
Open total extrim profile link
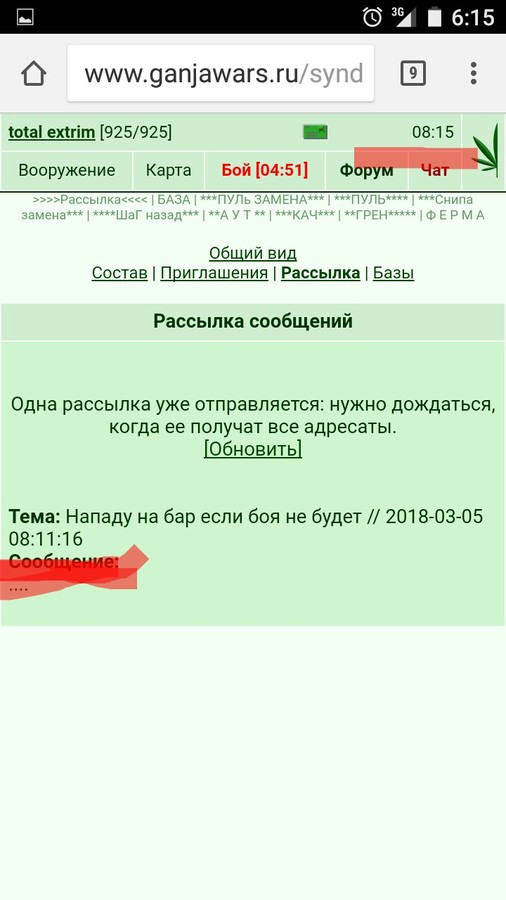coord(52,133)
